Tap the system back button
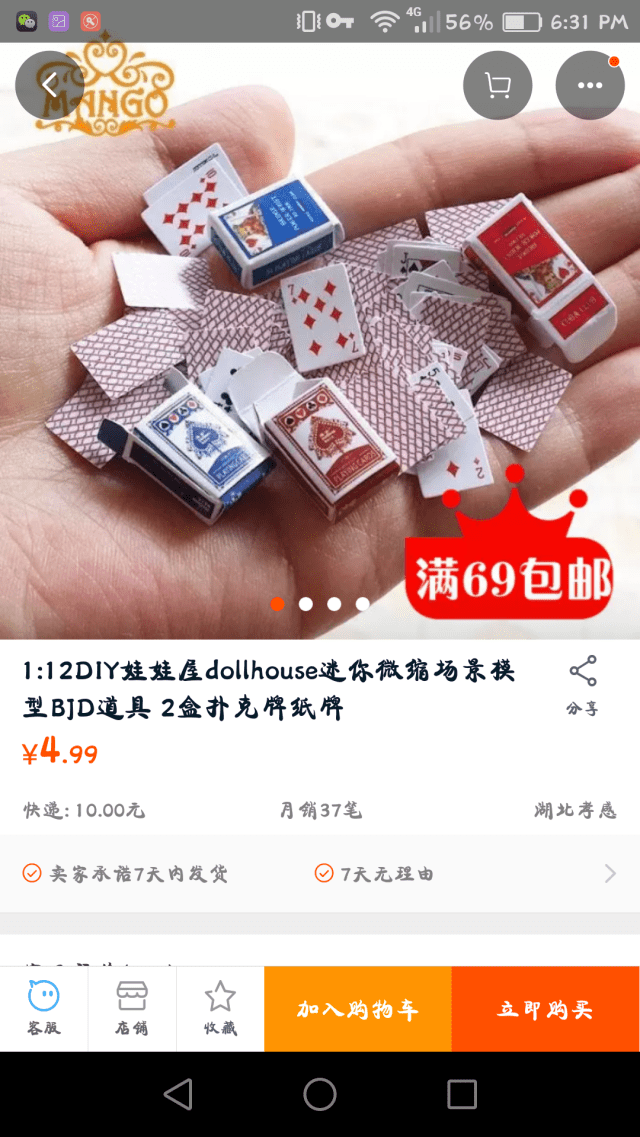This screenshot has width=640, height=1137. tap(178, 1094)
